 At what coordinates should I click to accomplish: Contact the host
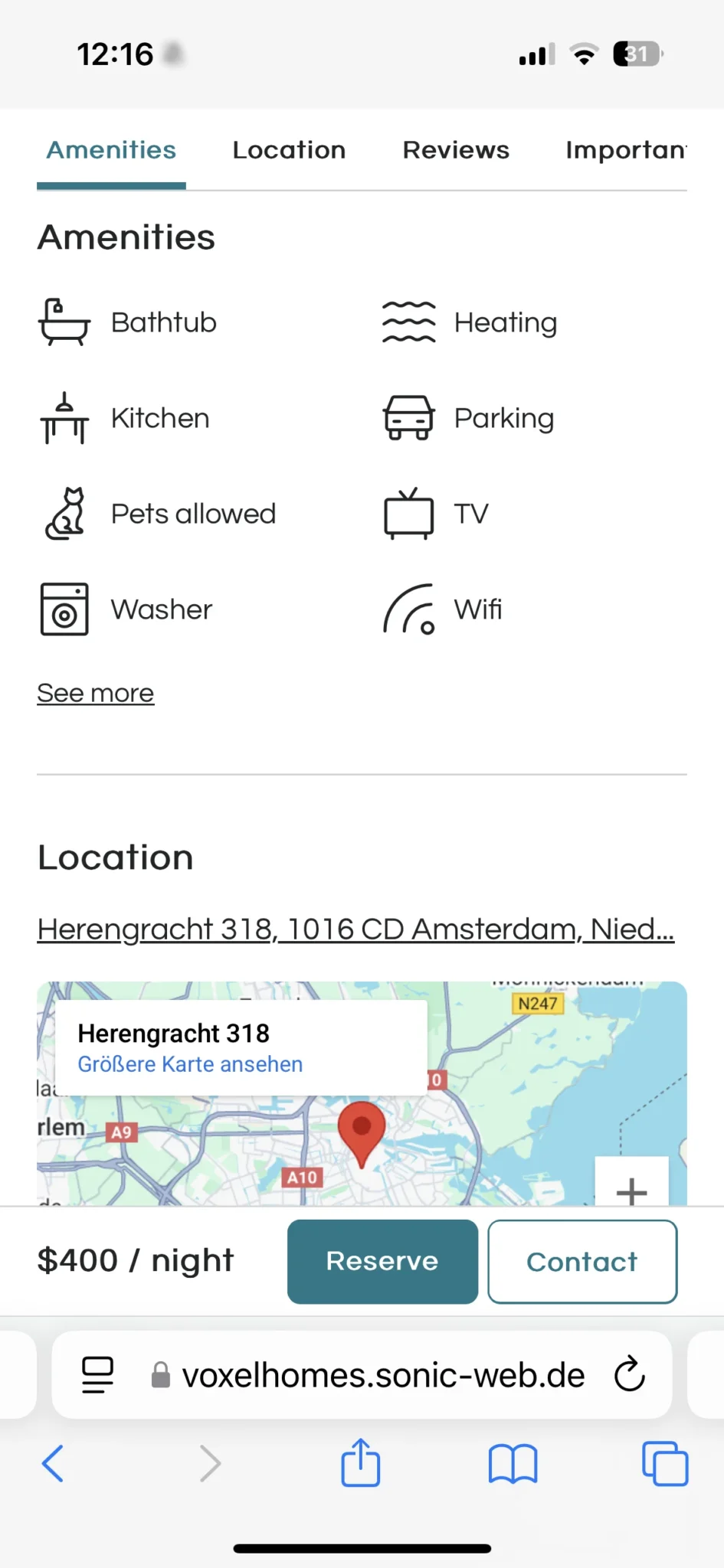point(582,1261)
